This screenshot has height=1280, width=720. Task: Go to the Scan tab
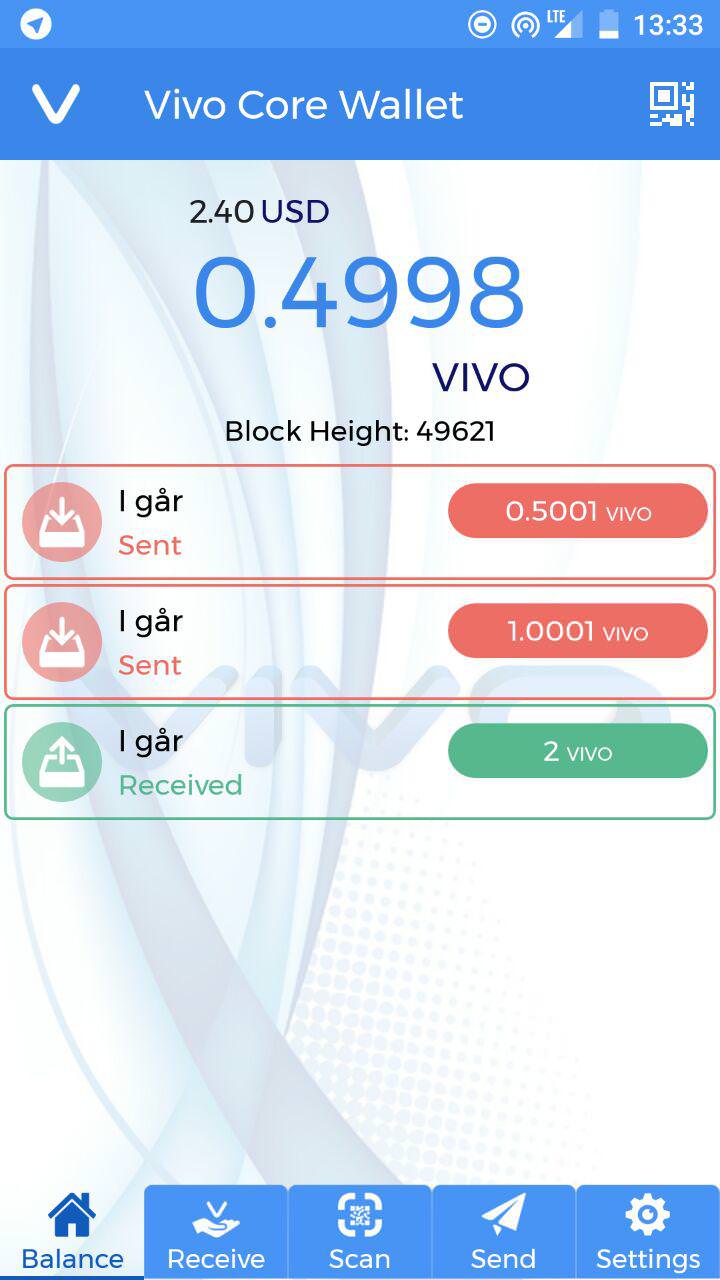[x=360, y=1232]
